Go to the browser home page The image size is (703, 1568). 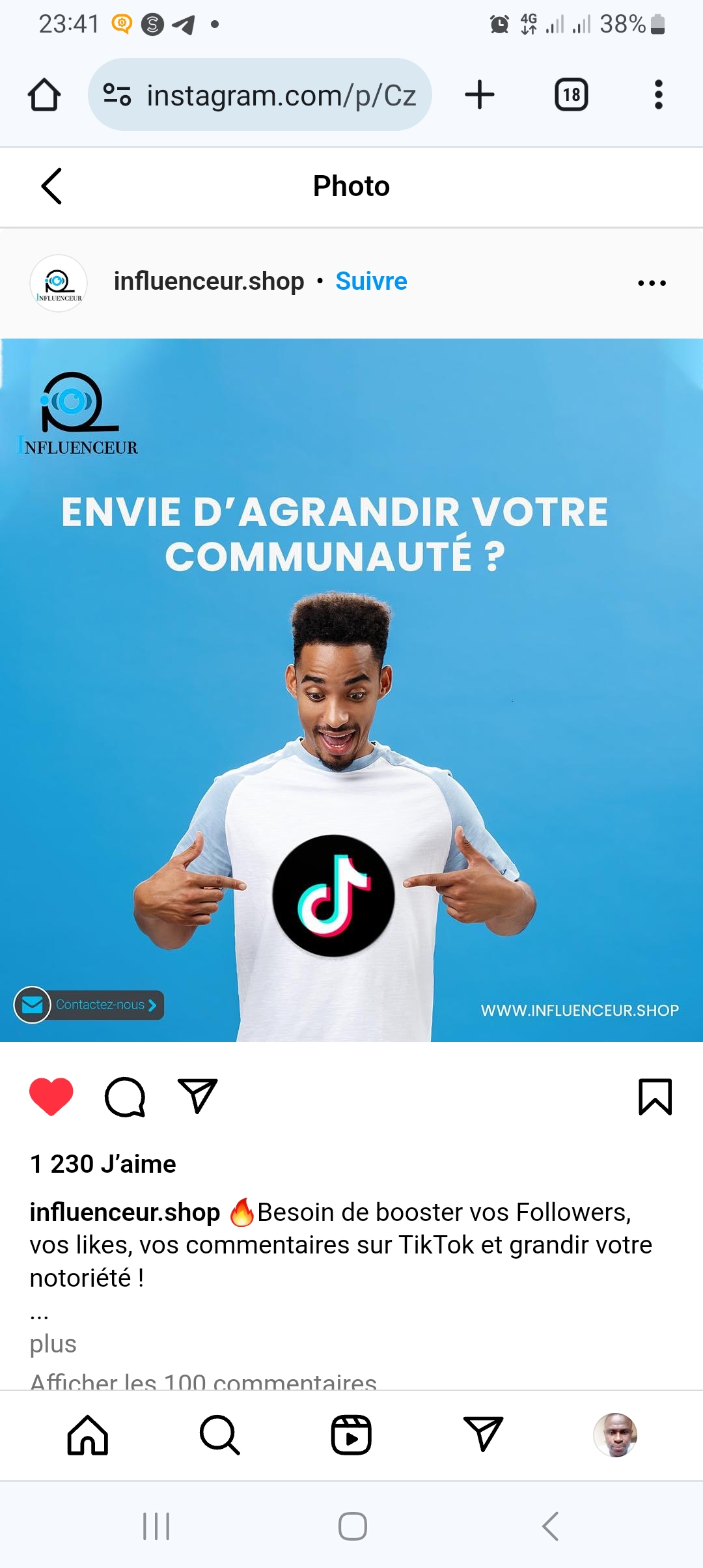click(44, 95)
